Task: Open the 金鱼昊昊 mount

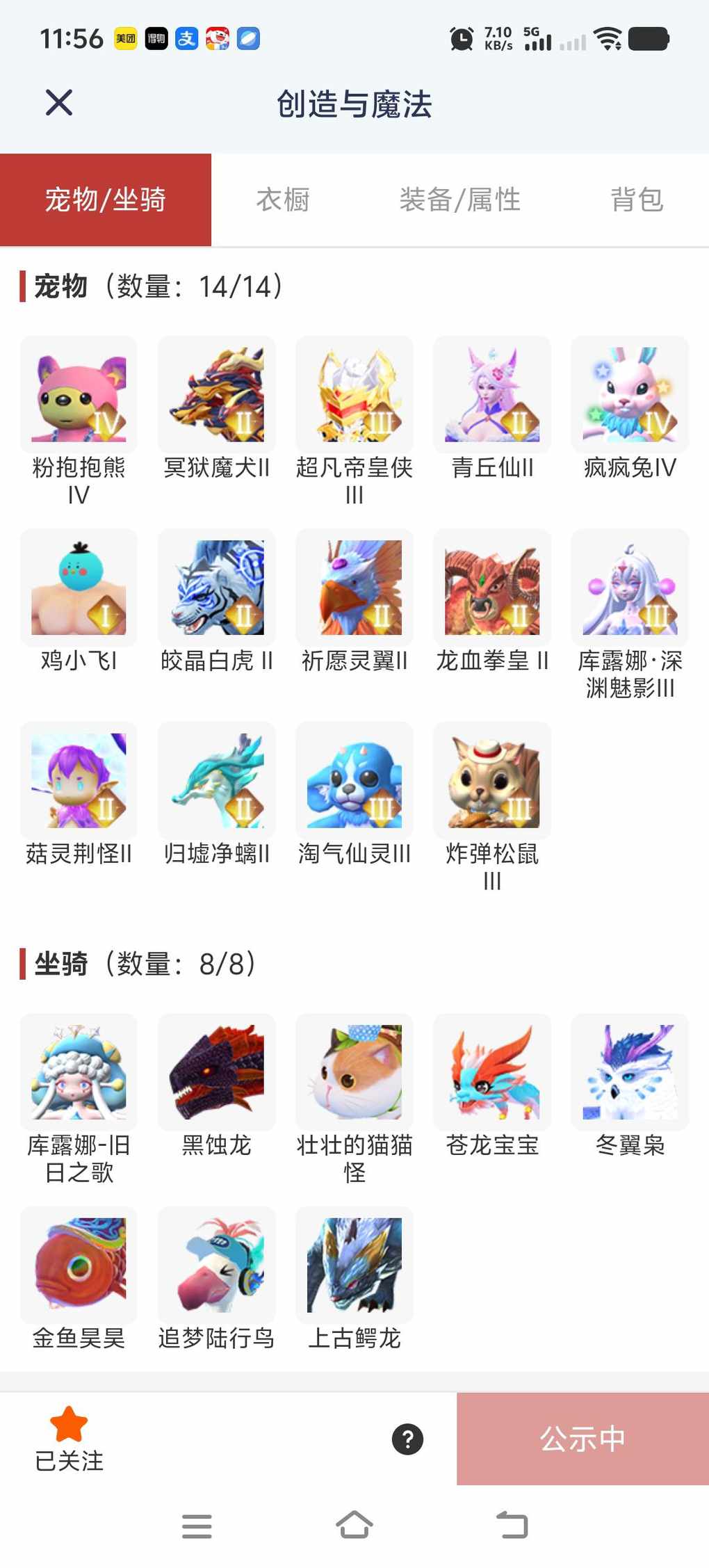Action: [79, 1265]
